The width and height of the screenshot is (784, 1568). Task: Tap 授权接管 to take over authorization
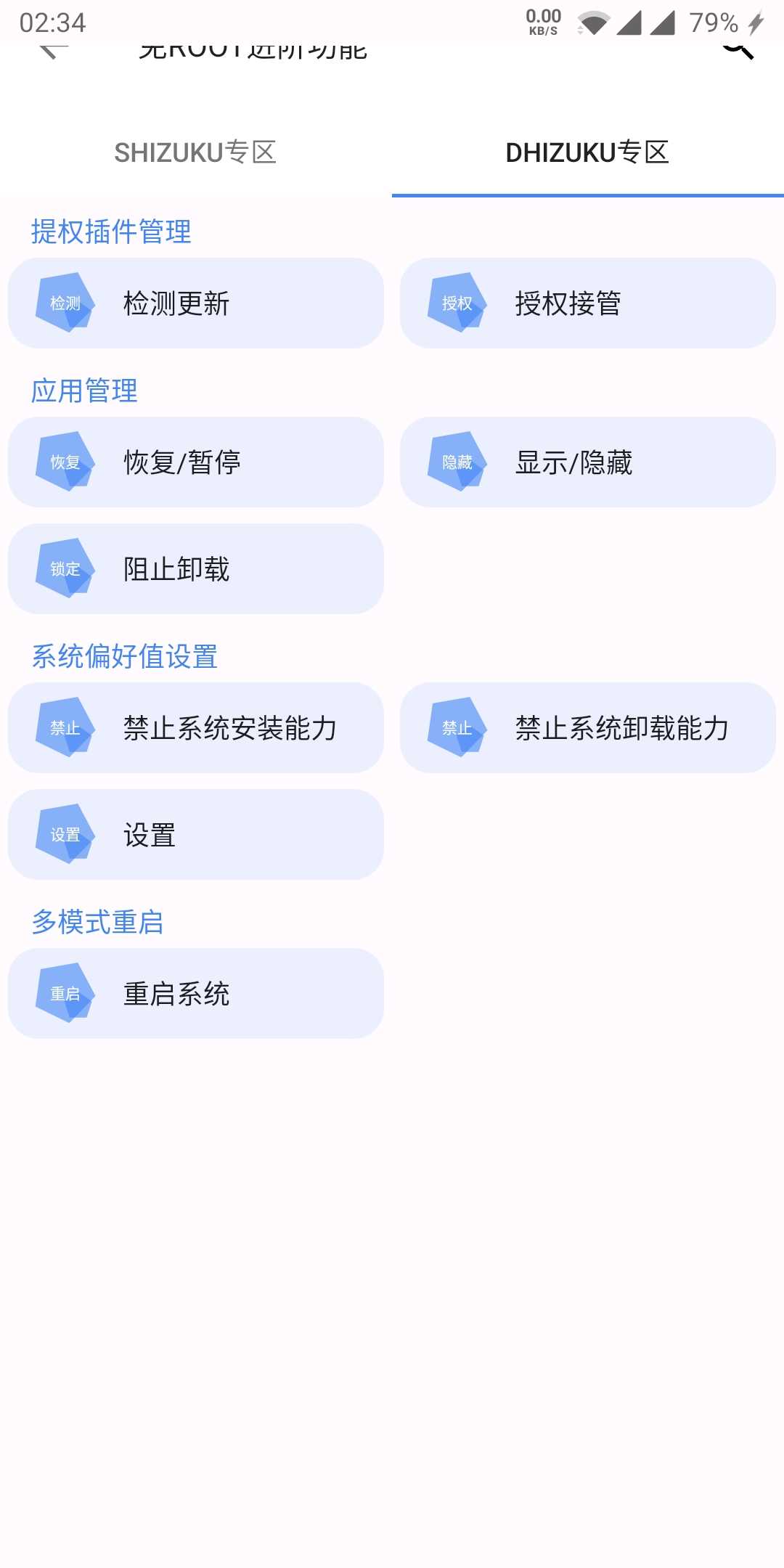click(x=588, y=303)
